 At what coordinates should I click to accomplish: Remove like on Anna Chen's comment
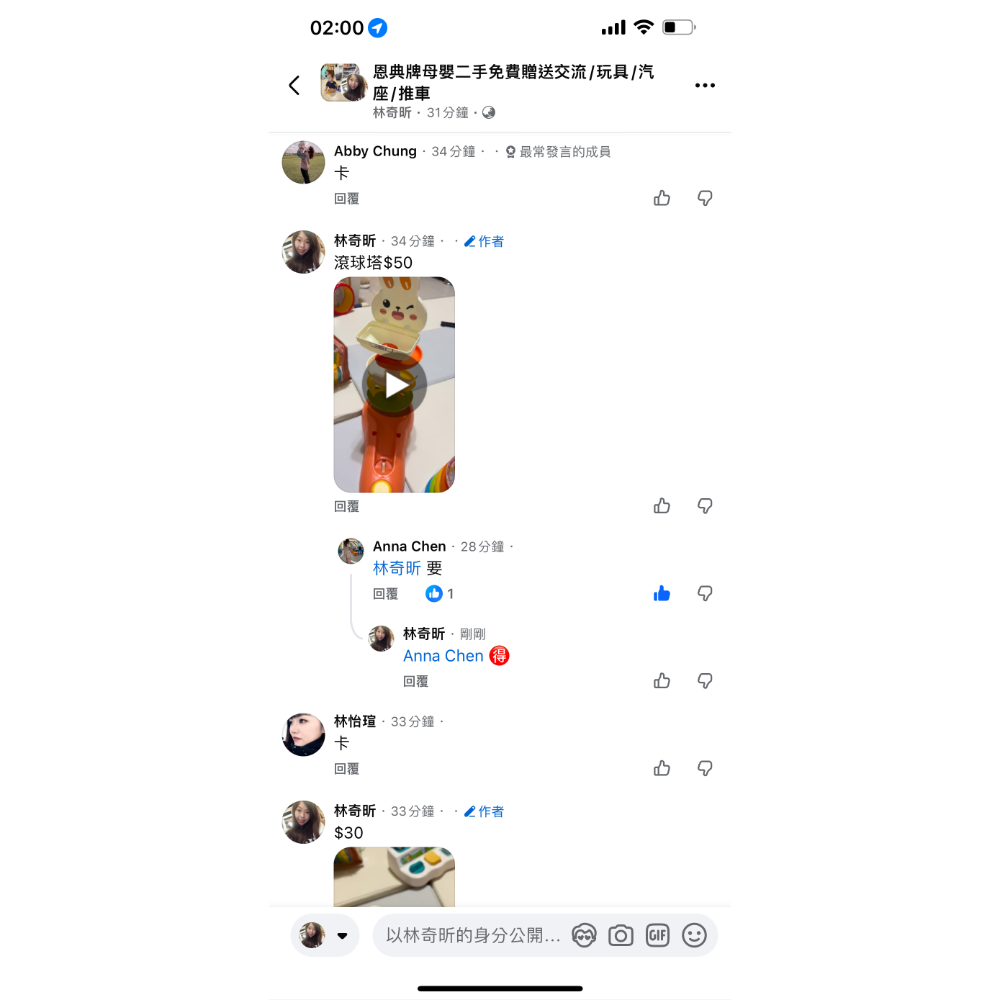click(662, 594)
